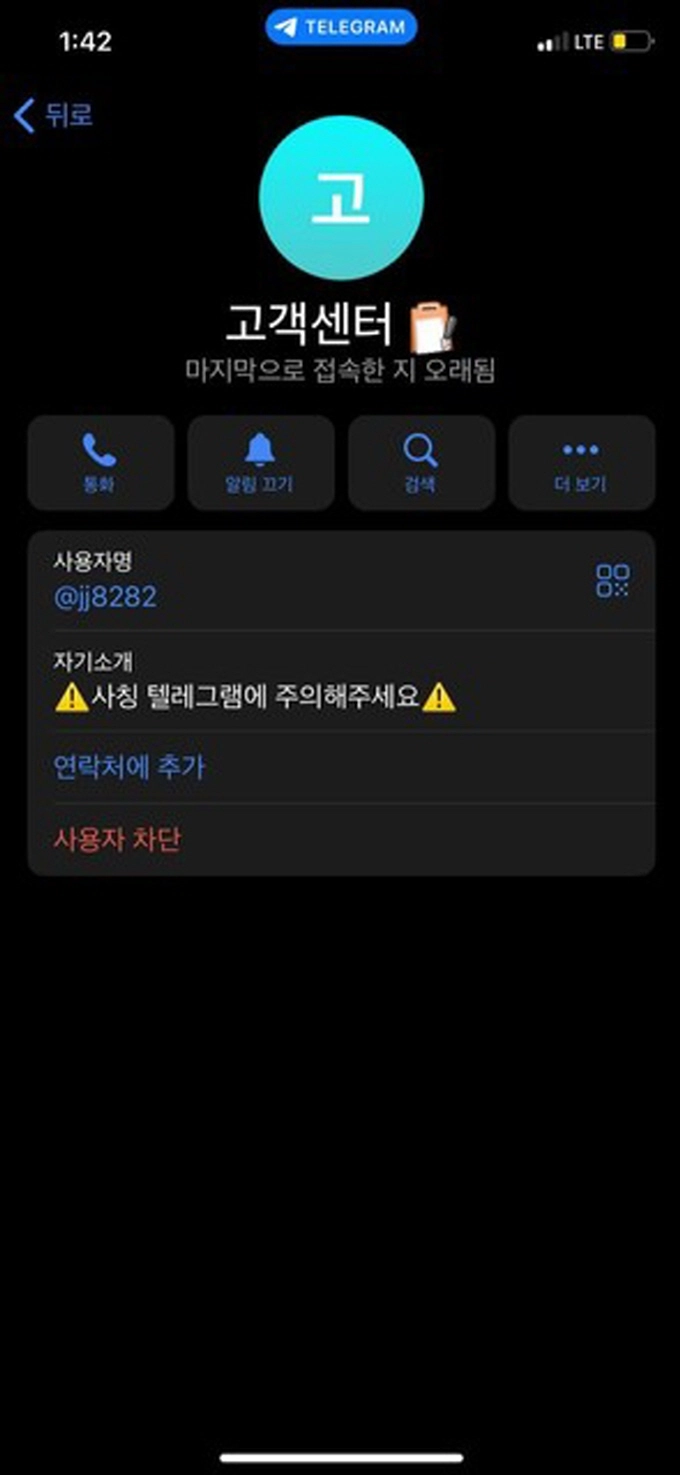The width and height of the screenshot is (680, 1475).
Task: Block this user via 사용자 차단
Action: click(x=117, y=839)
